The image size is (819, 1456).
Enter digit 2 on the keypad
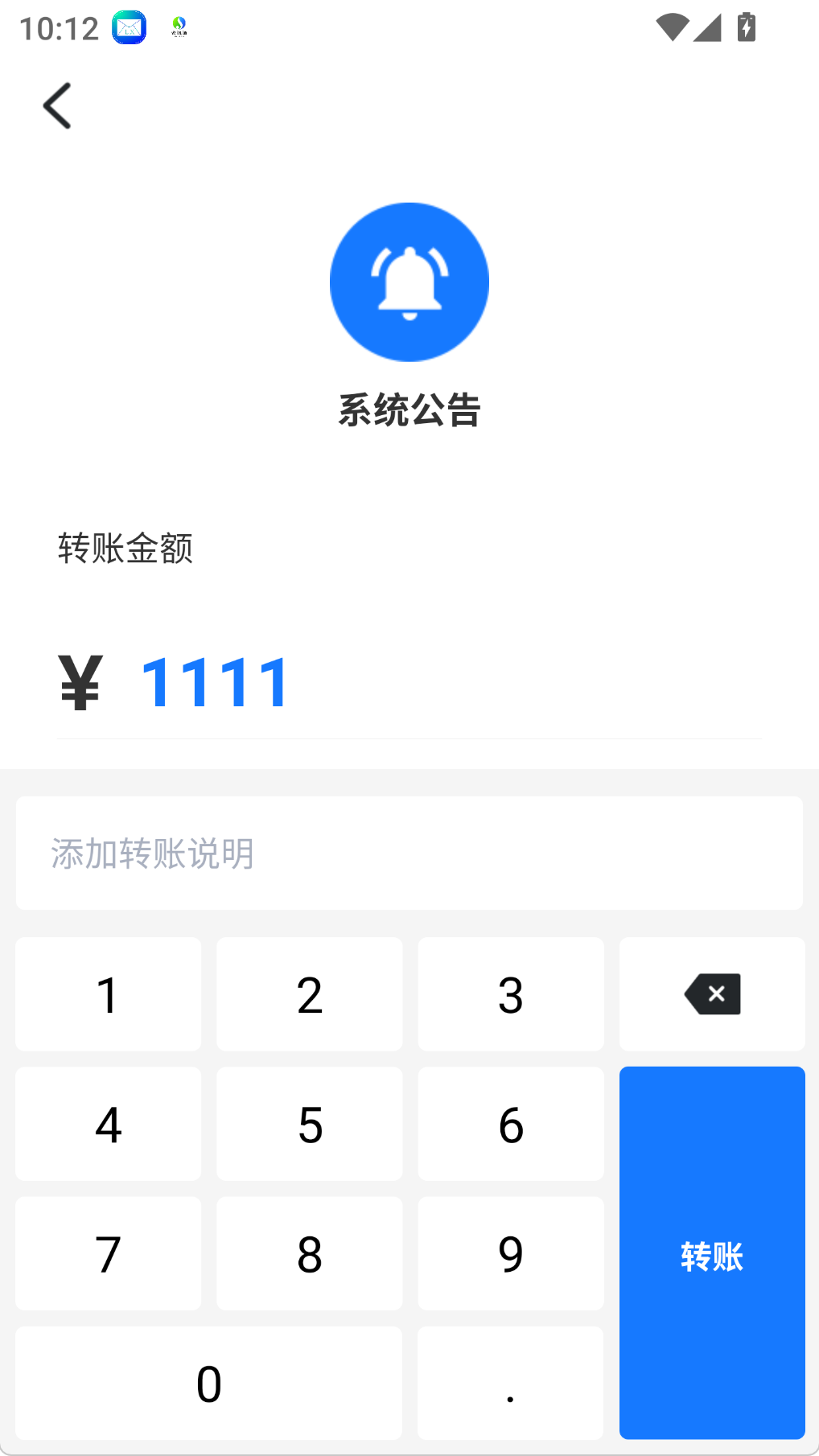tap(310, 994)
